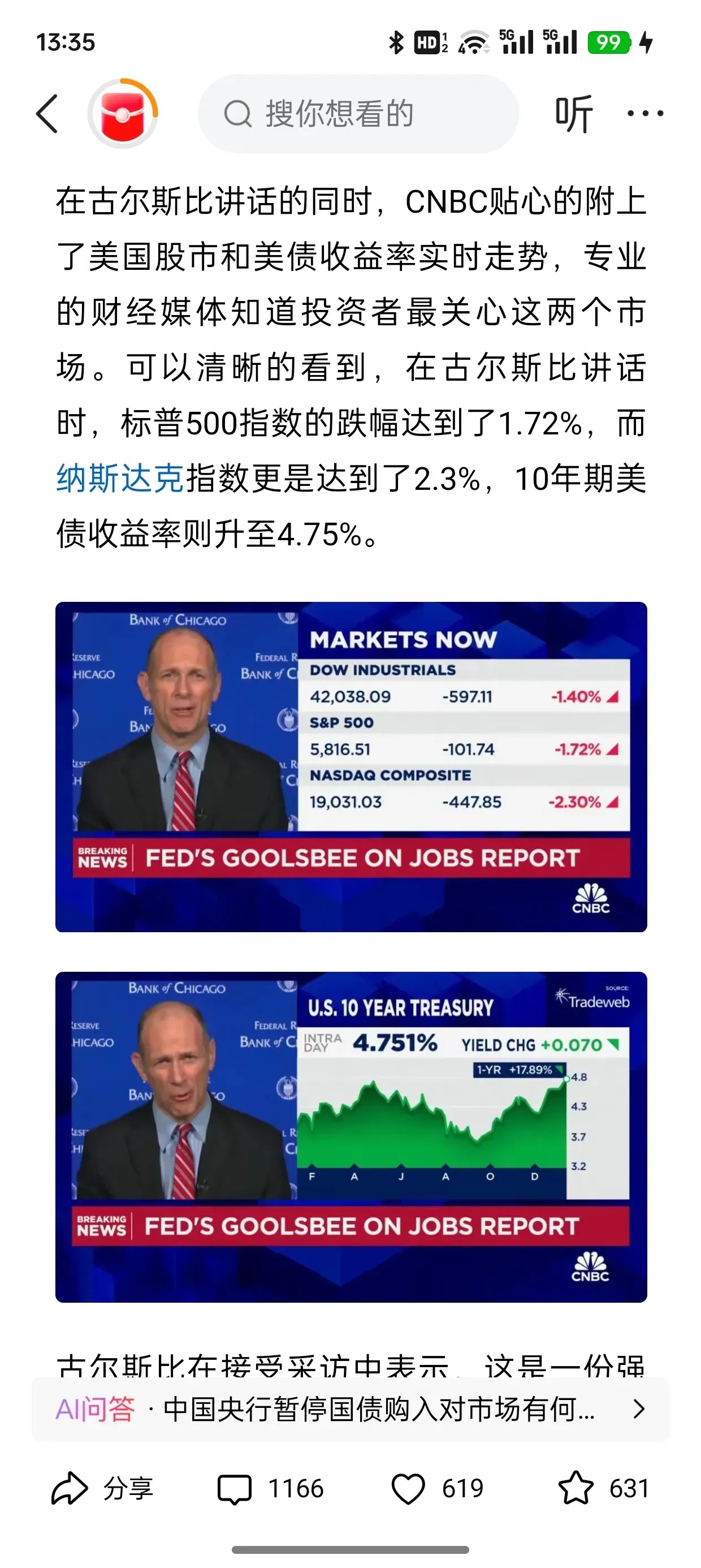Open the three-dot overflow menu
This screenshot has height=1568, width=701.
tap(645, 114)
